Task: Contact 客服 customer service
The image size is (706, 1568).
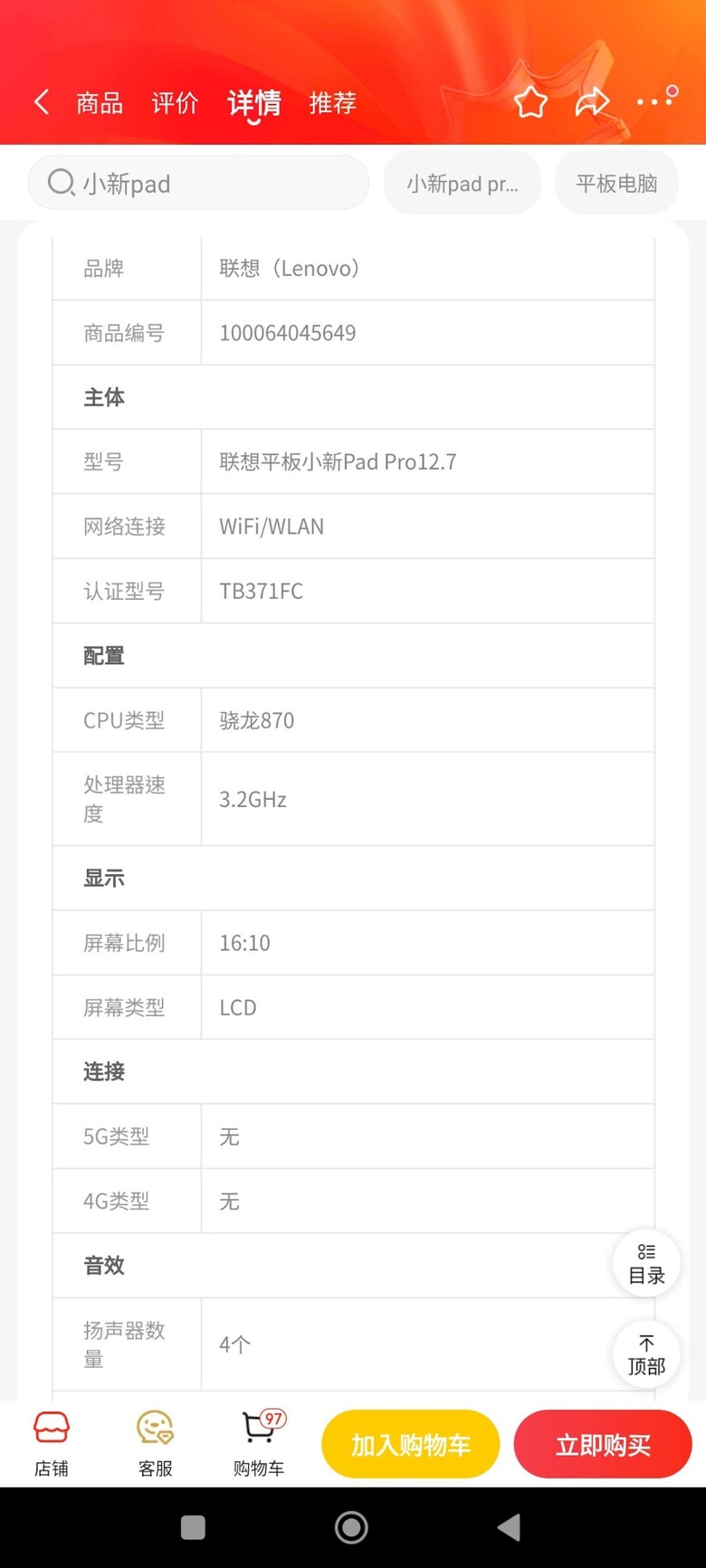Action: click(x=155, y=1443)
